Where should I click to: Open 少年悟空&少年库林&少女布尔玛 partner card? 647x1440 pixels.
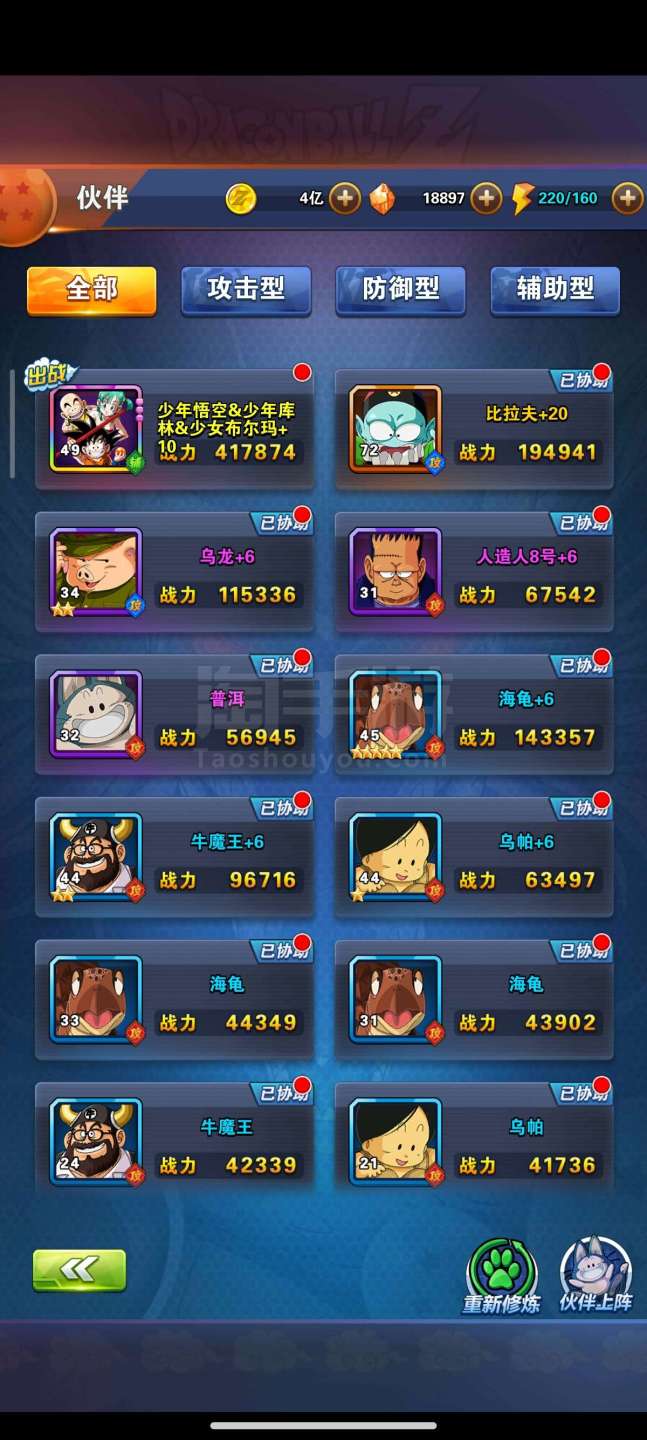[175, 430]
